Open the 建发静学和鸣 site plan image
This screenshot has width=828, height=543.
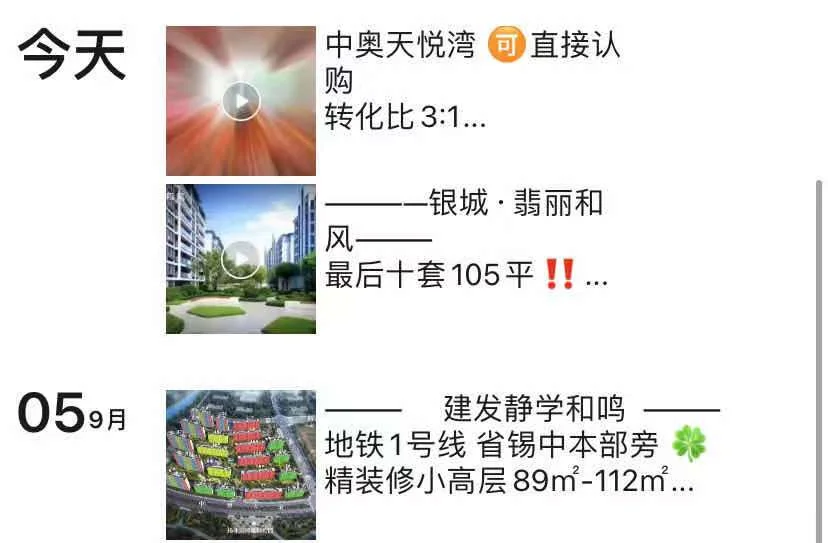pos(240,465)
